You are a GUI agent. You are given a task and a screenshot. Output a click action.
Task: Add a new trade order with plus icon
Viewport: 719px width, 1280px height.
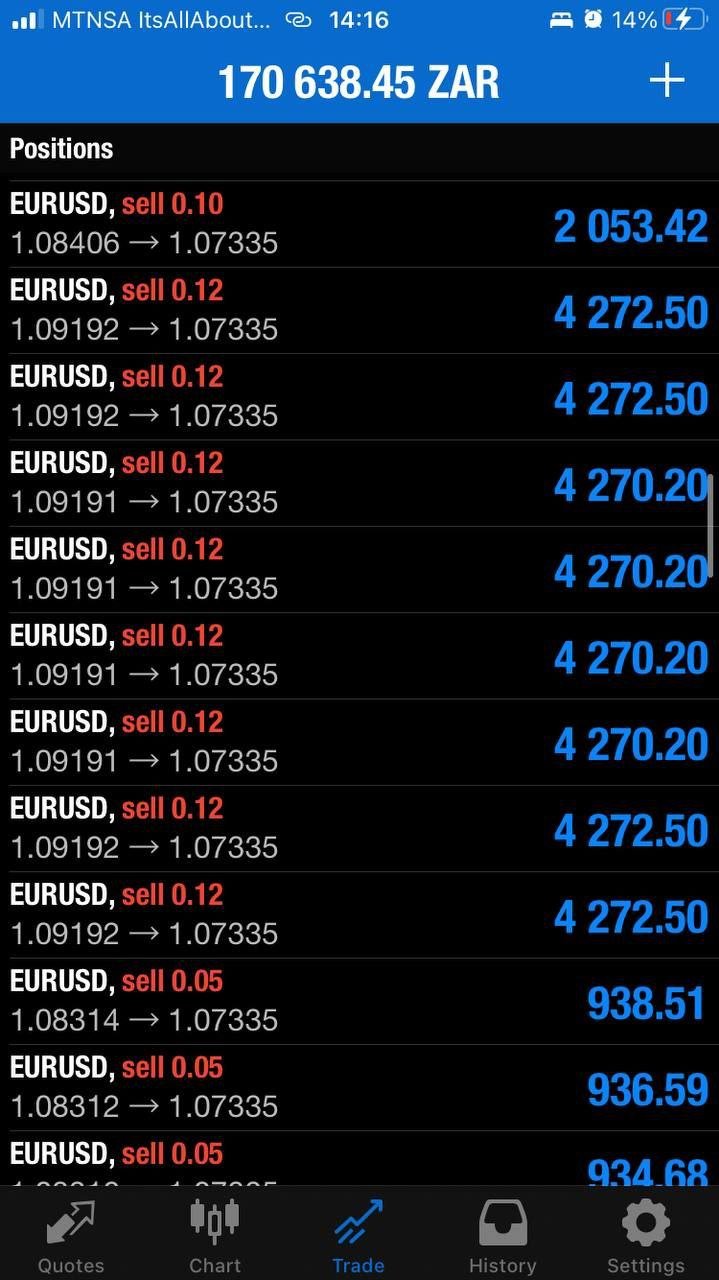pos(666,81)
